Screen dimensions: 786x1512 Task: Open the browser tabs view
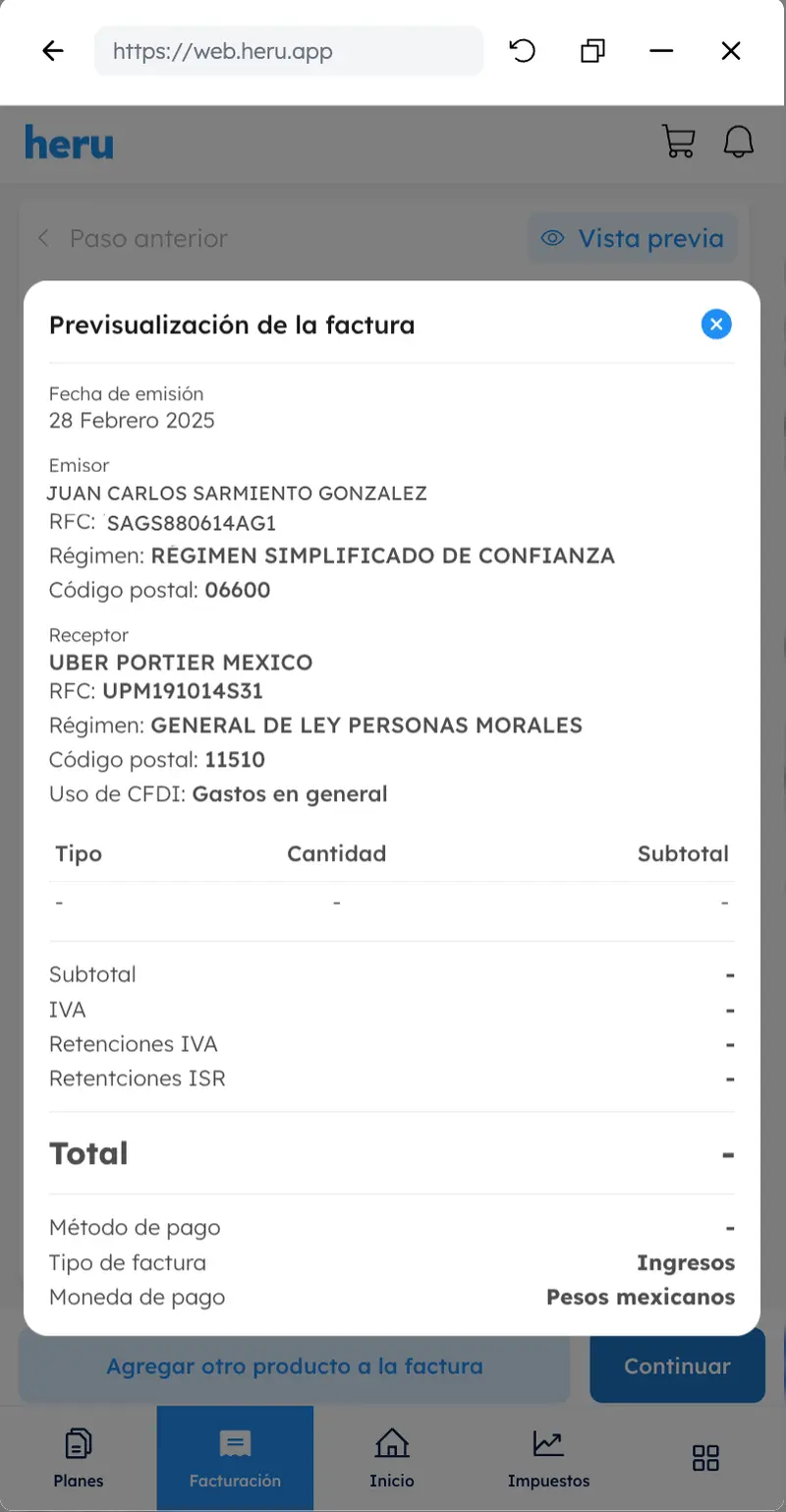pyautogui.click(x=592, y=51)
